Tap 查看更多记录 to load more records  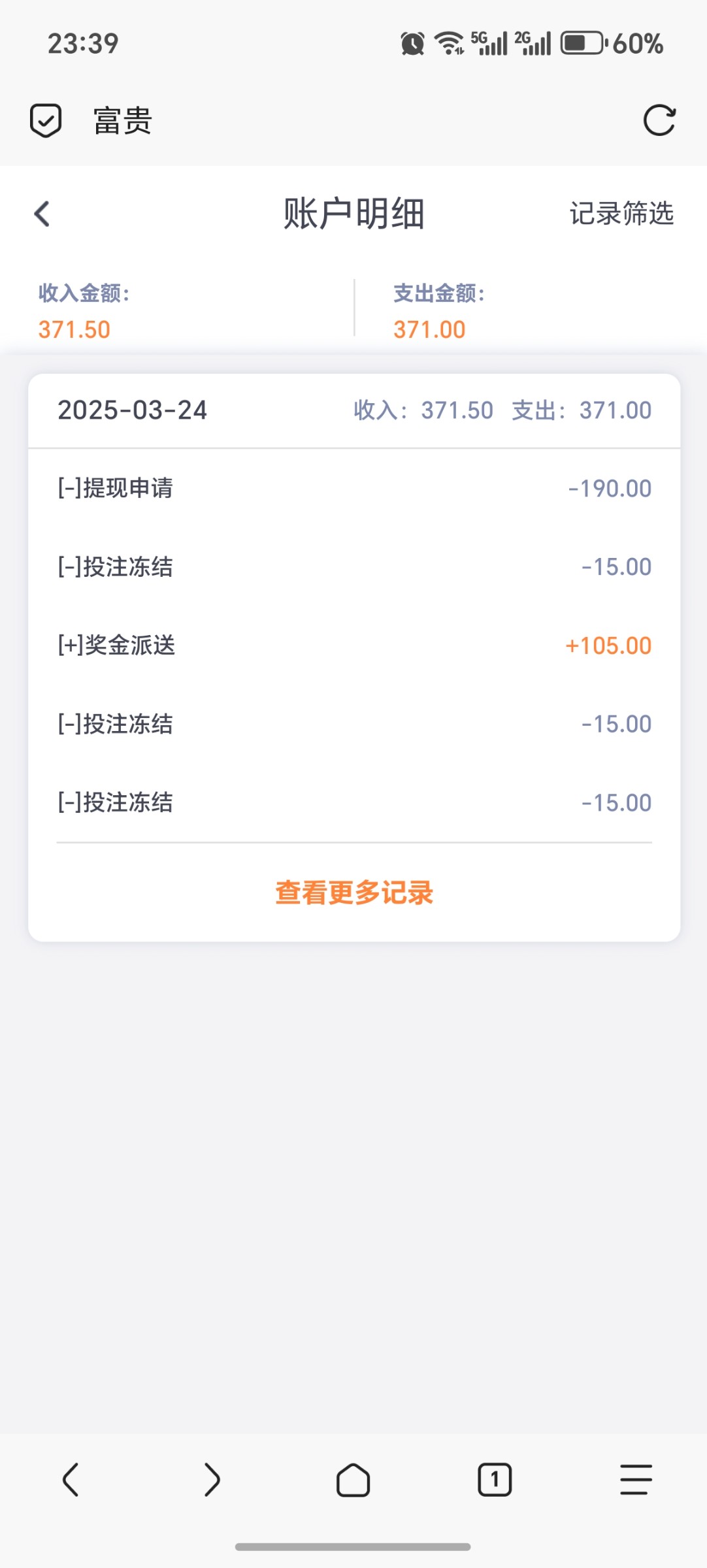354,892
